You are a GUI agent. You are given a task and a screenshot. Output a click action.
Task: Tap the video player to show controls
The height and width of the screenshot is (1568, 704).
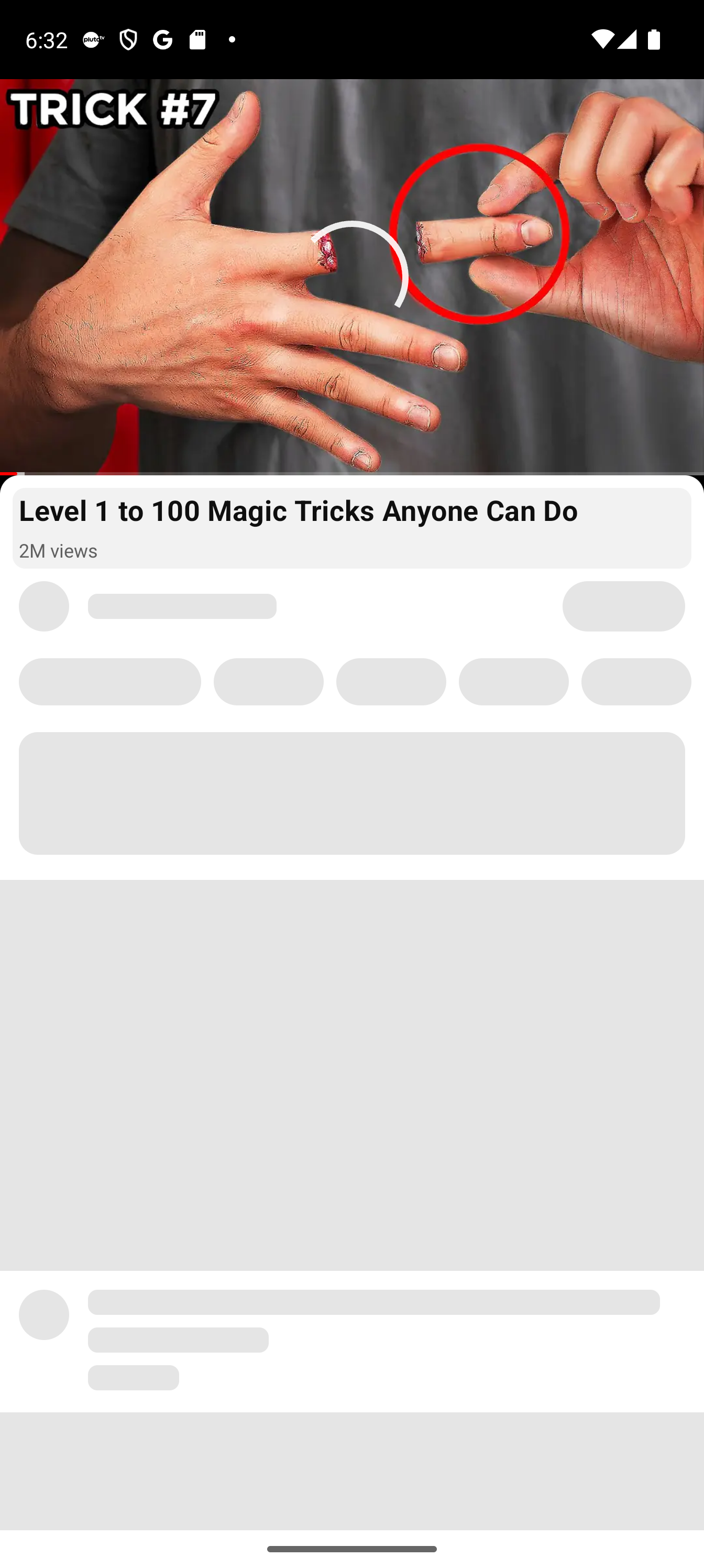click(x=351, y=276)
